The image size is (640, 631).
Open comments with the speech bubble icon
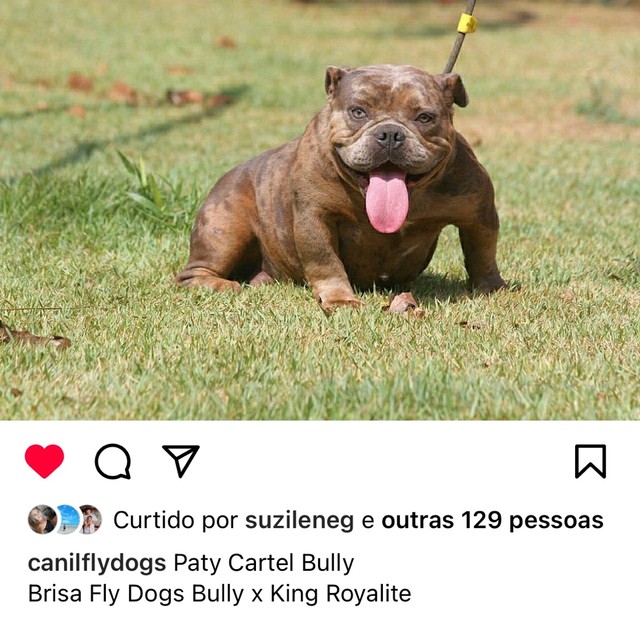(x=113, y=461)
